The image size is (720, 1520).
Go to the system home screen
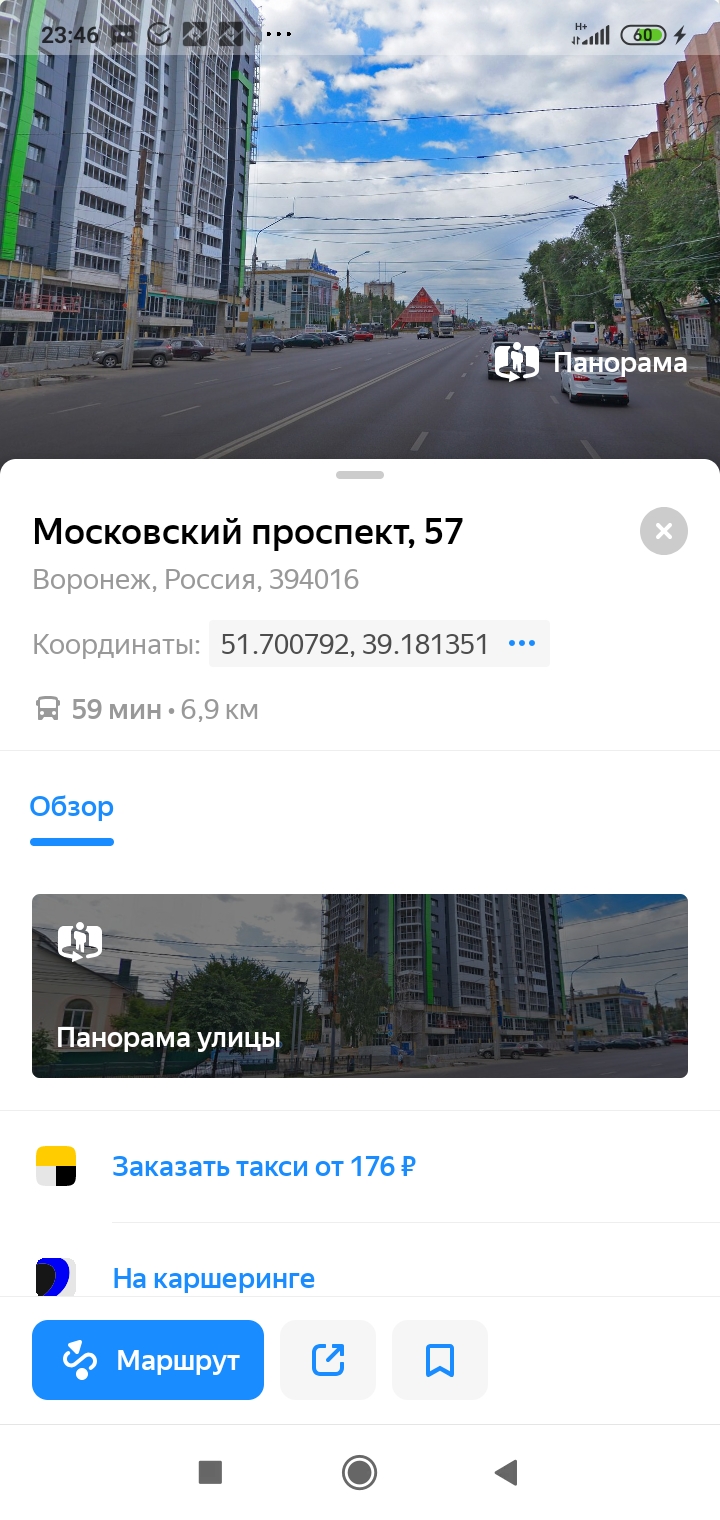(359, 1472)
